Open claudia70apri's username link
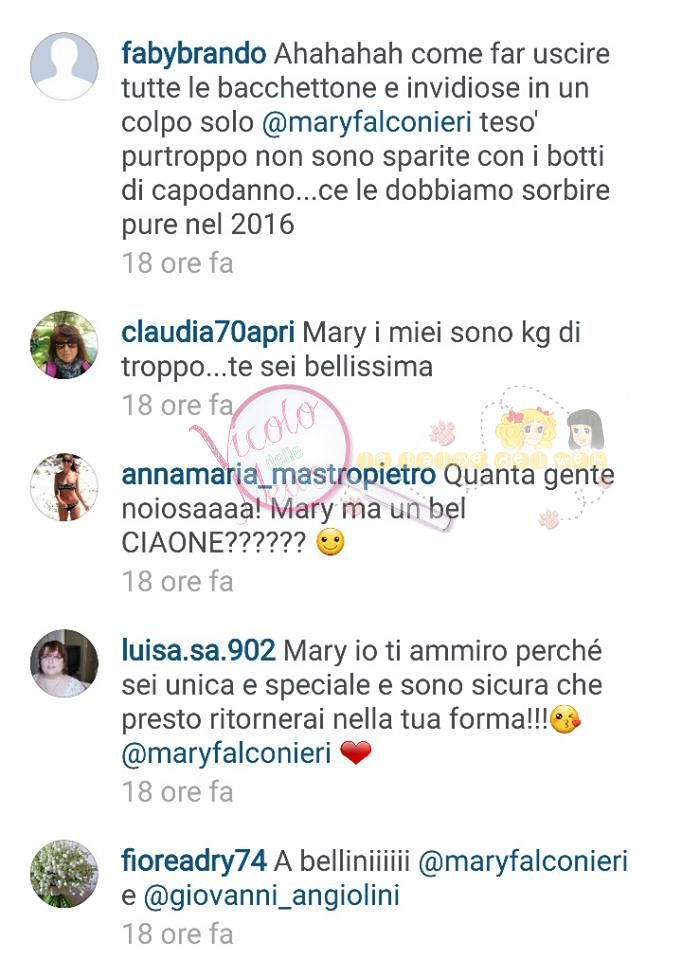This screenshot has width=682, height=960. pyautogui.click(x=207, y=332)
